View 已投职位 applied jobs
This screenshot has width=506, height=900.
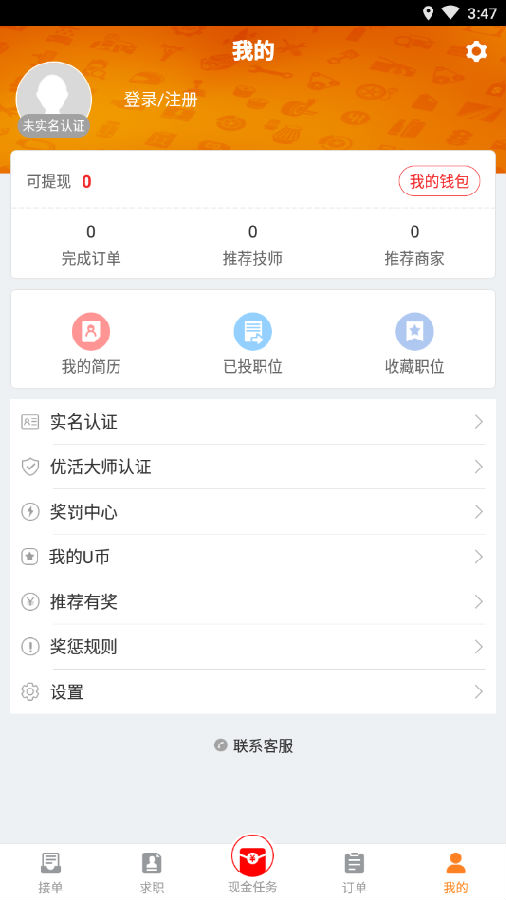[x=252, y=343]
